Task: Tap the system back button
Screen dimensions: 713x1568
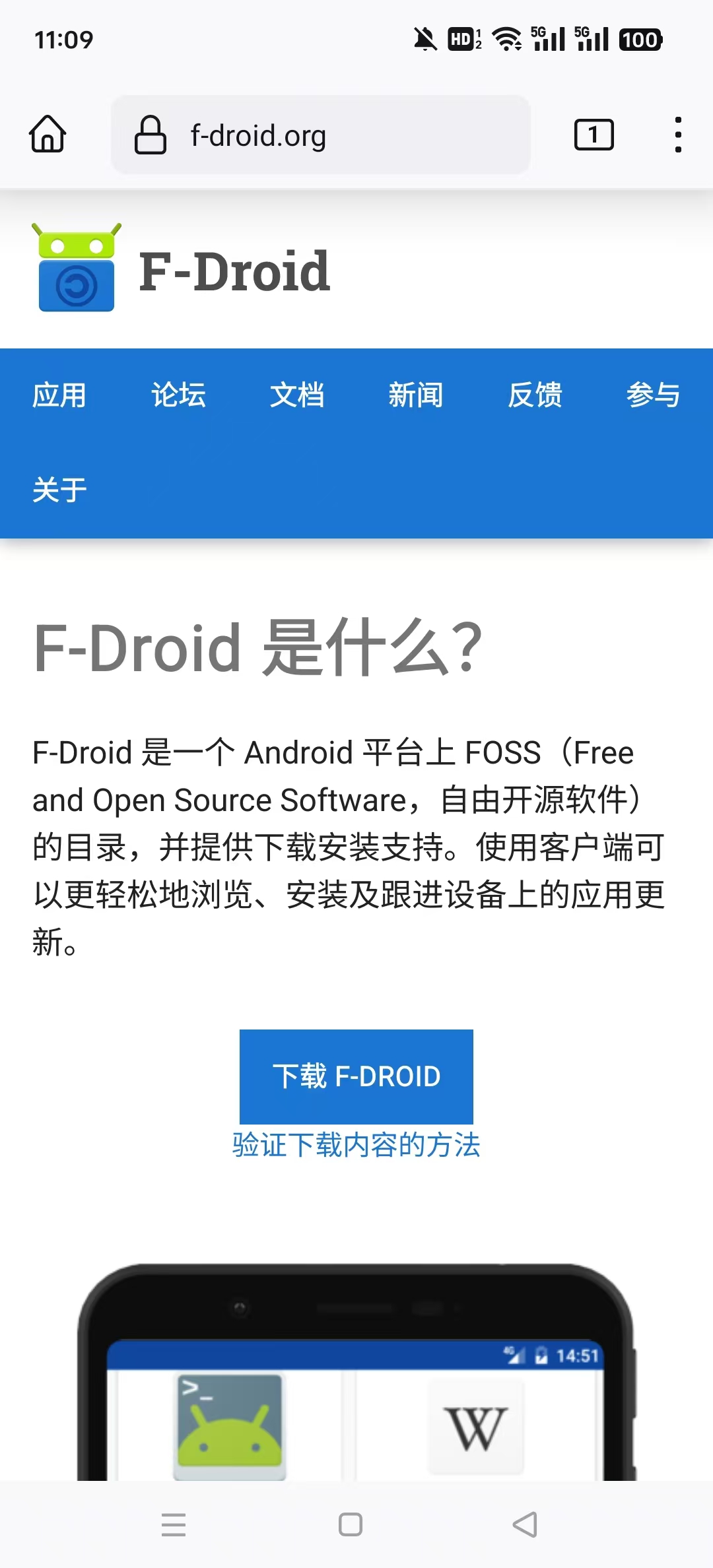Action: (x=525, y=1524)
